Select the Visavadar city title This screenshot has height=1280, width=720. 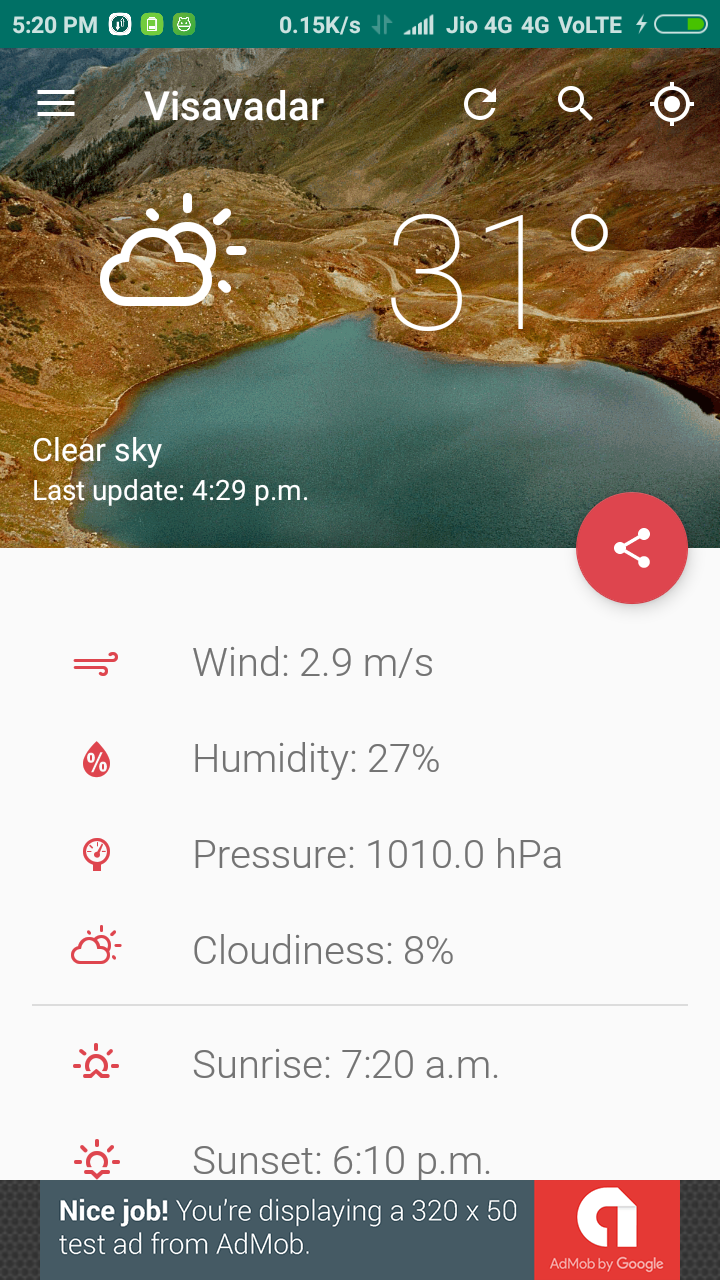(235, 106)
